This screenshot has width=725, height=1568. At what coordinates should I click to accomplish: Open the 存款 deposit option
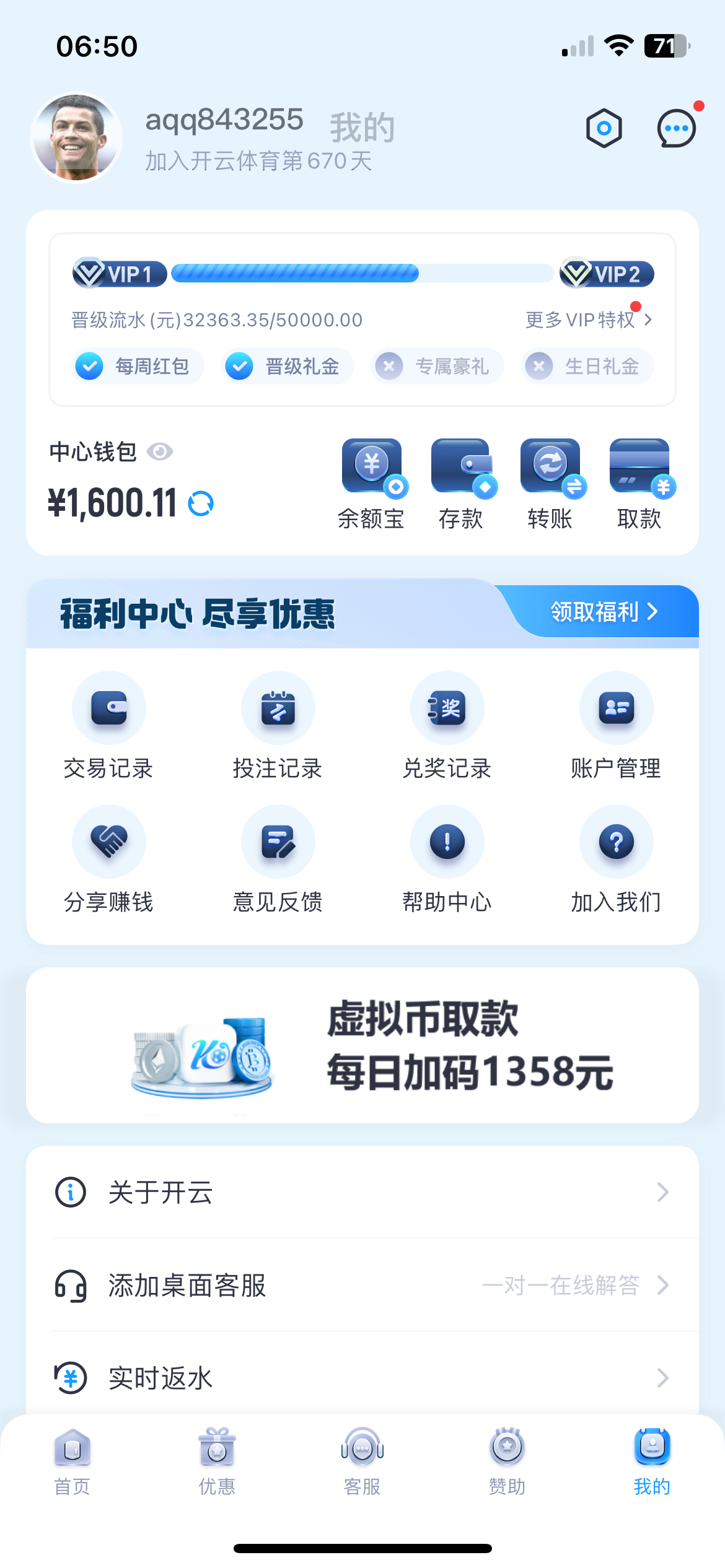[x=460, y=484]
